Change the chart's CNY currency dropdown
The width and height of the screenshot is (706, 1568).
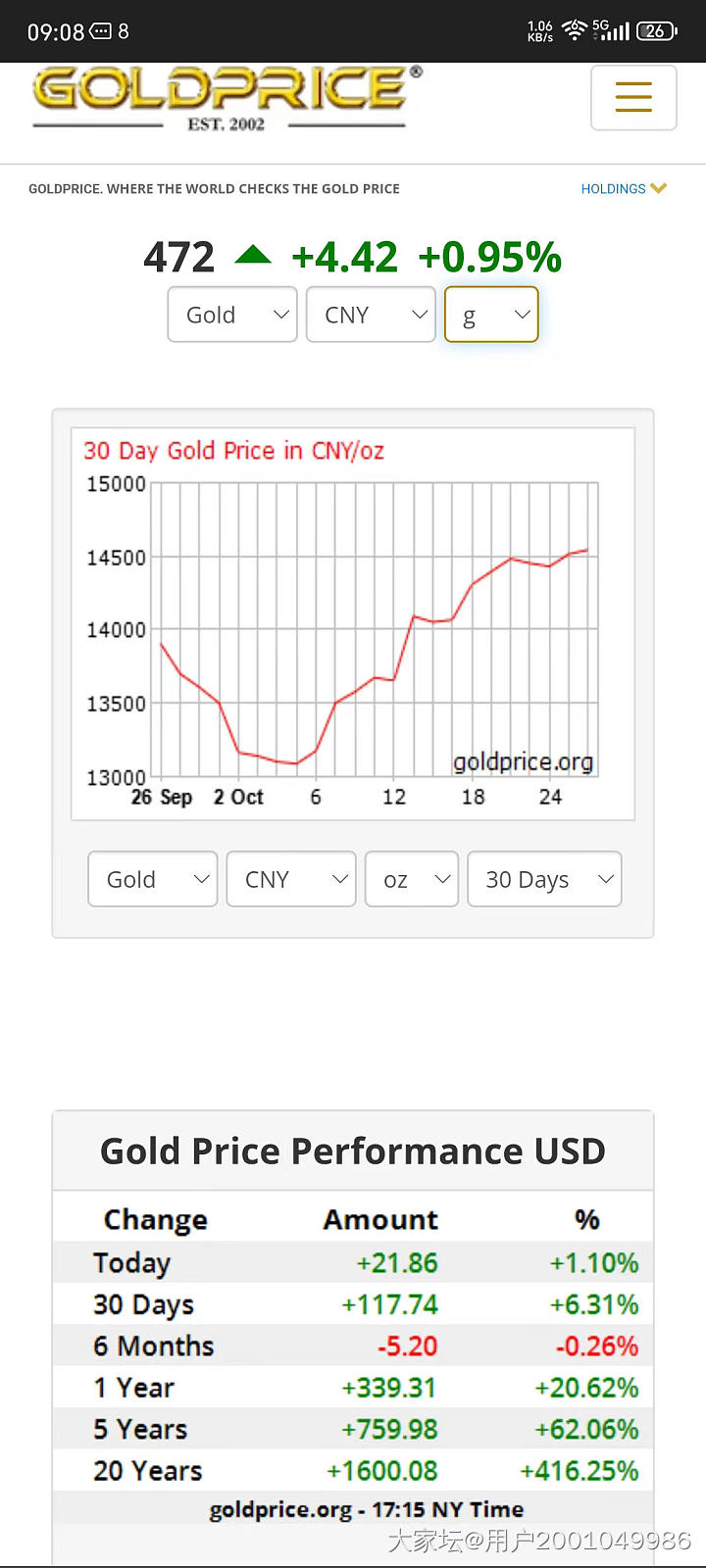coord(291,879)
